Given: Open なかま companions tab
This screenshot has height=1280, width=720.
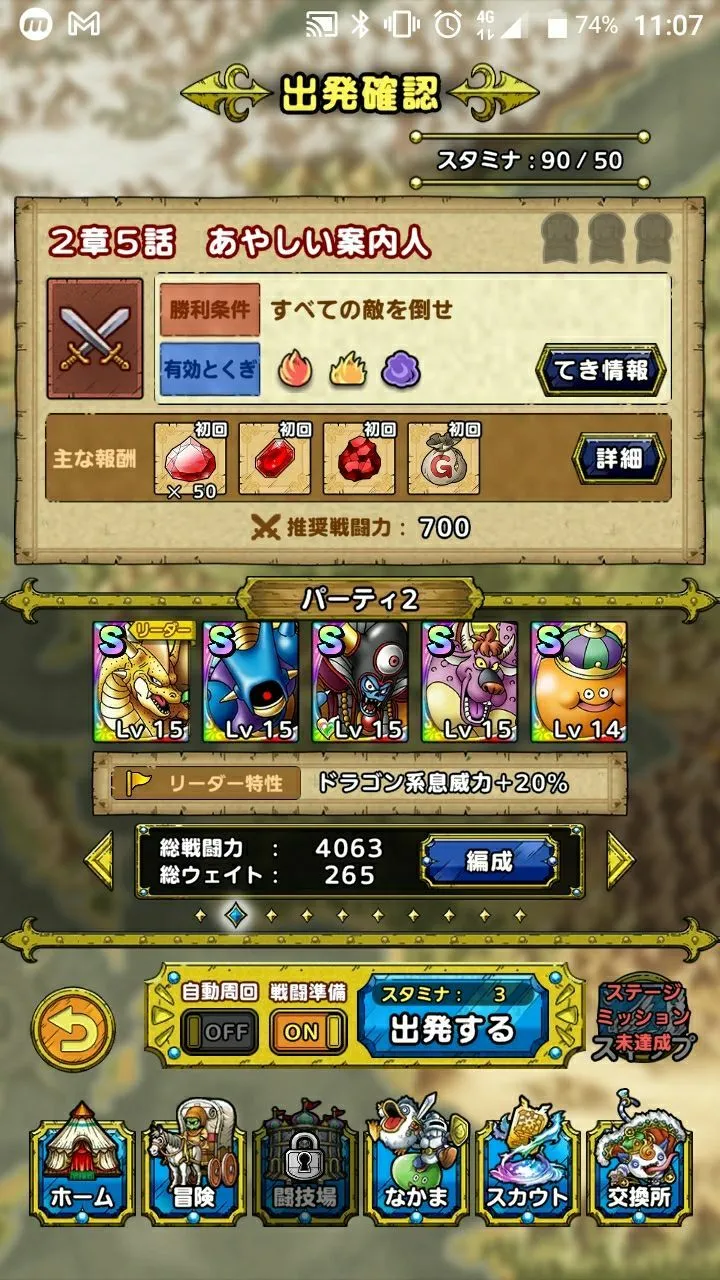Looking at the screenshot, I should tap(415, 1165).
